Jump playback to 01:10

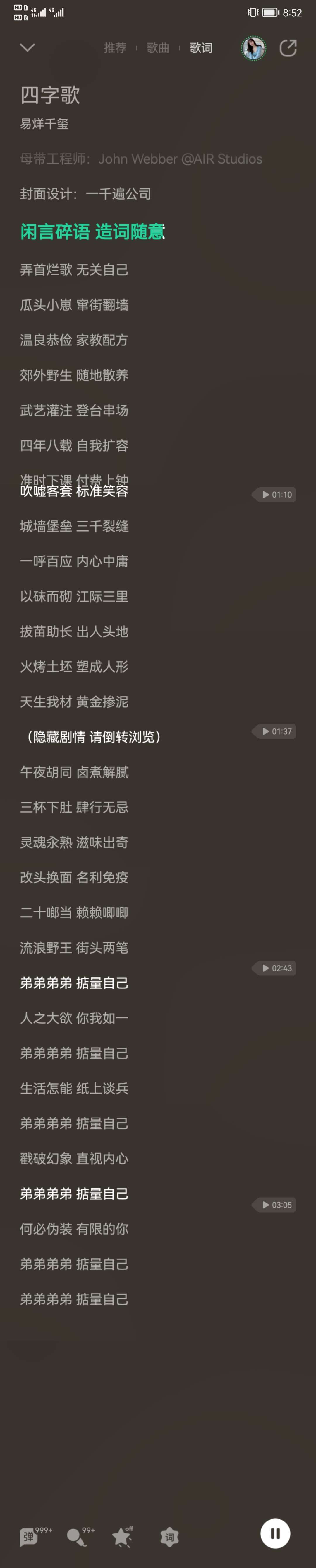point(276,495)
